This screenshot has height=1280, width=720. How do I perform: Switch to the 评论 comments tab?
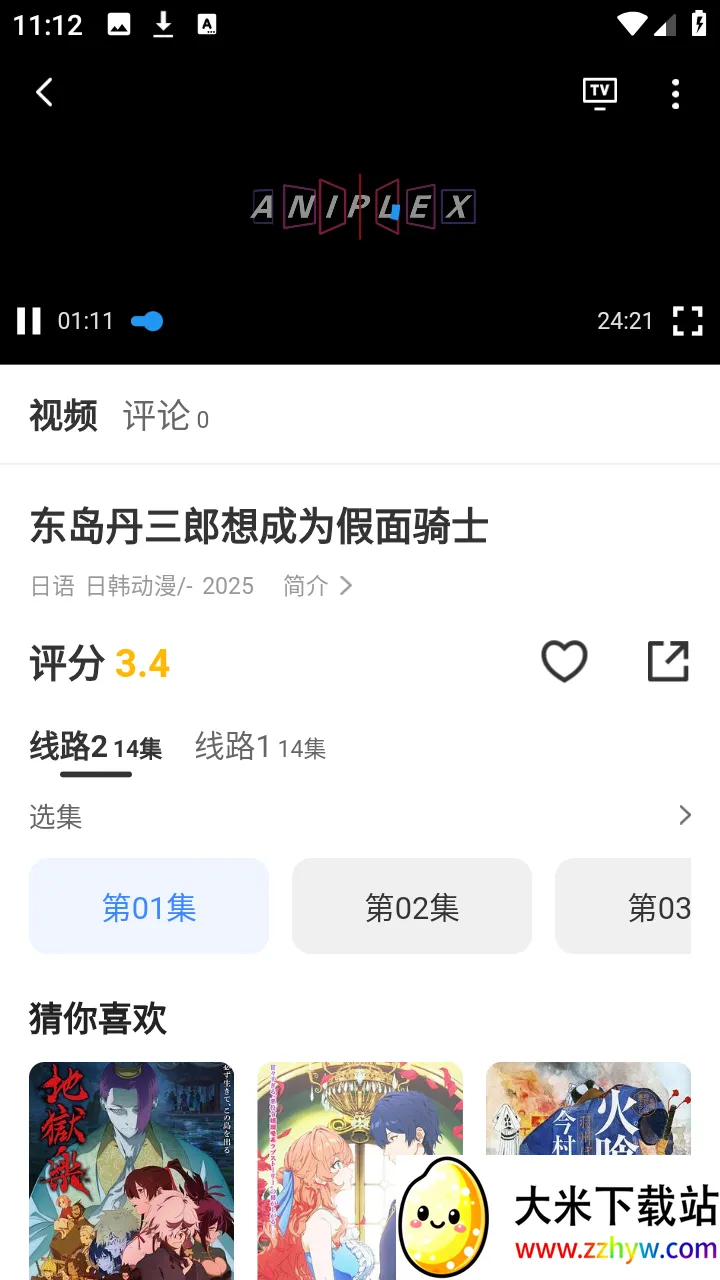(x=158, y=416)
